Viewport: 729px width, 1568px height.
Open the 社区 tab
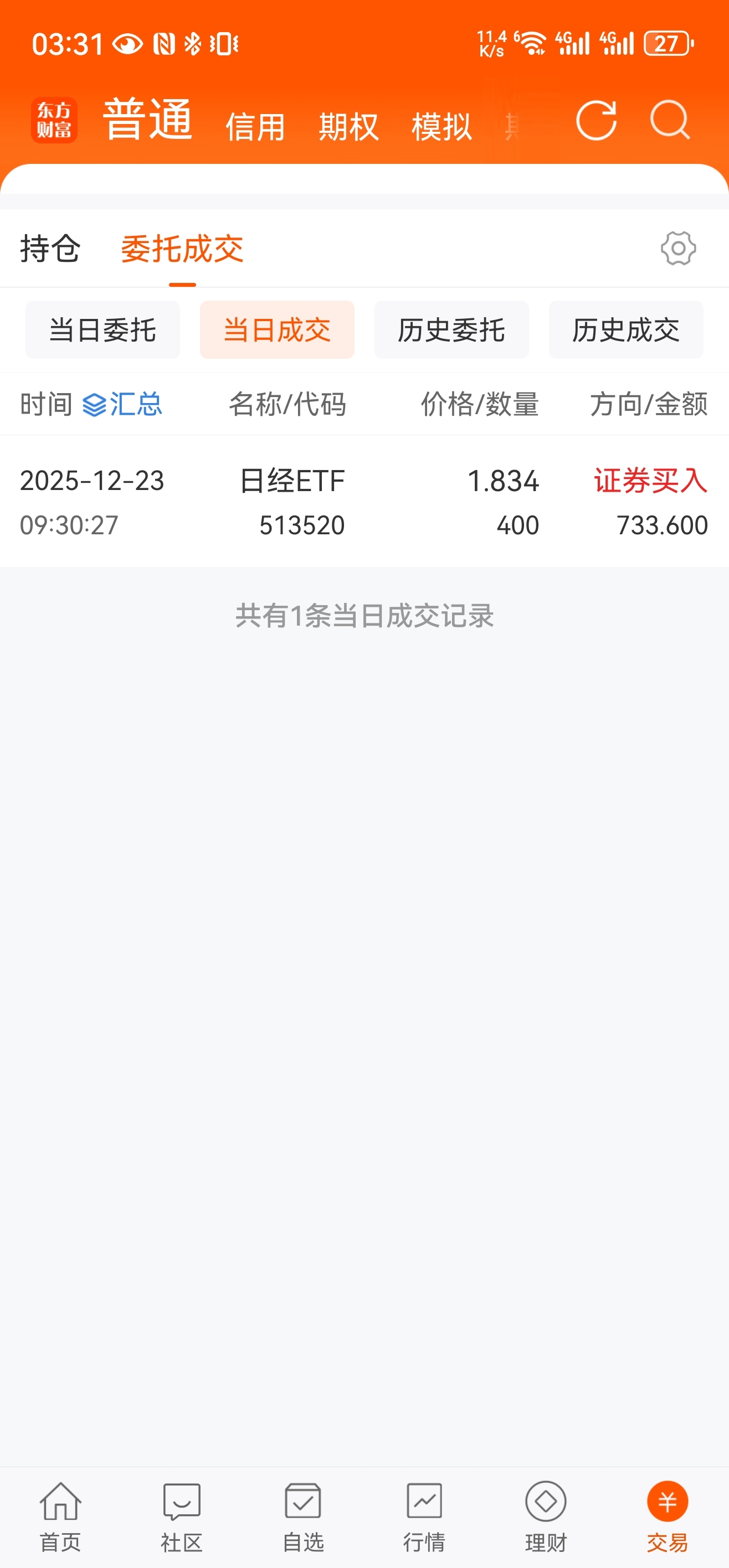pos(182,1518)
